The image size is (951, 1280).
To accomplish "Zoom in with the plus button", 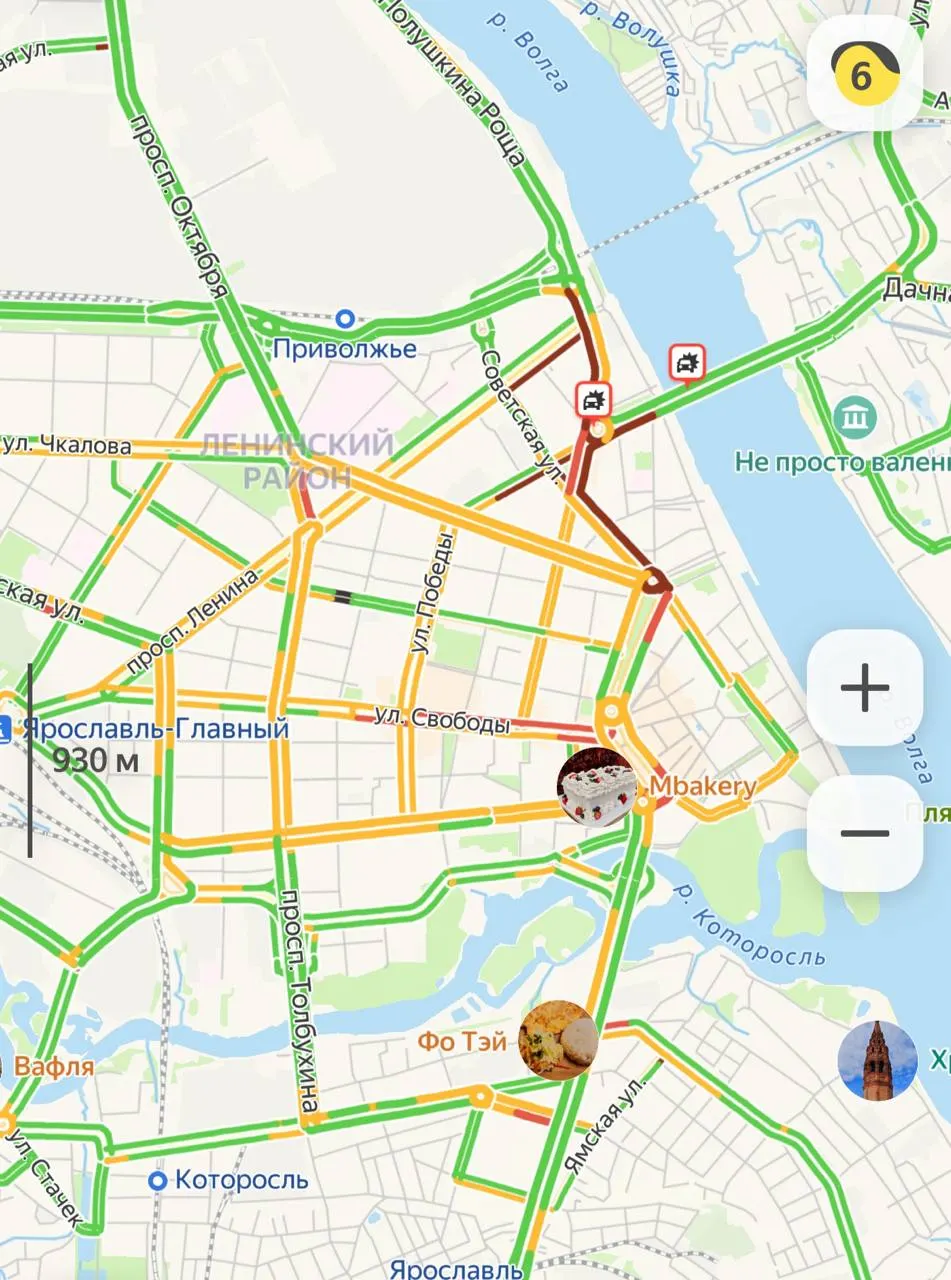I will point(865,688).
